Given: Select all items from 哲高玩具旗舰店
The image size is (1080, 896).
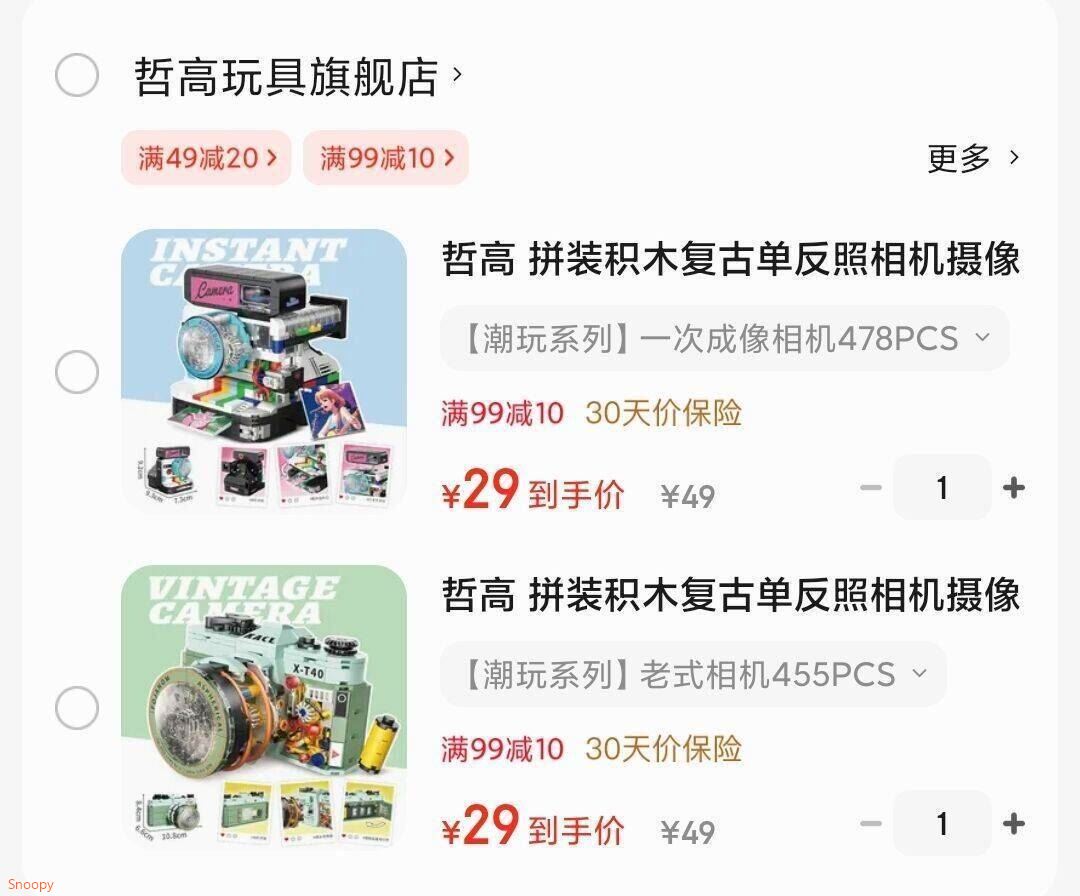Looking at the screenshot, I should click(77, 76).
